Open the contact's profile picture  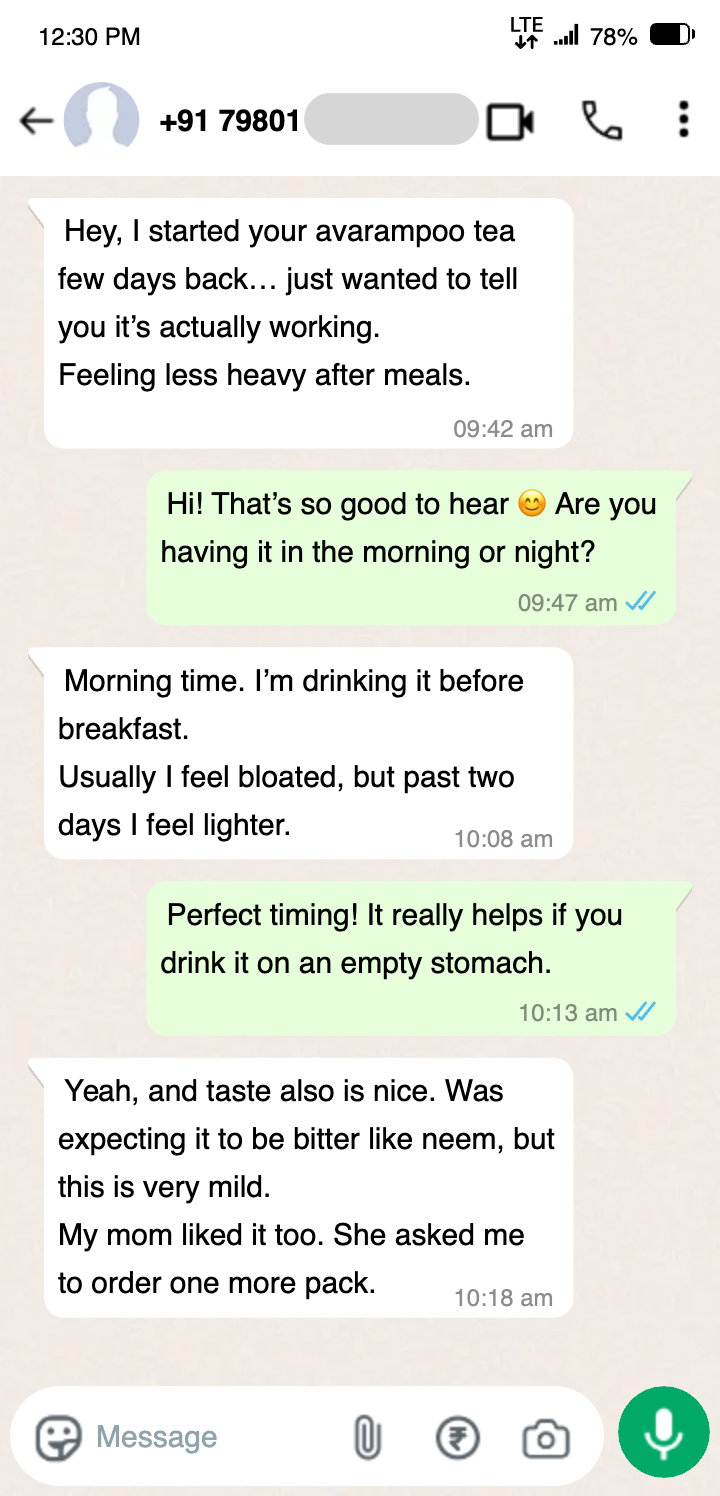point(101,120)
